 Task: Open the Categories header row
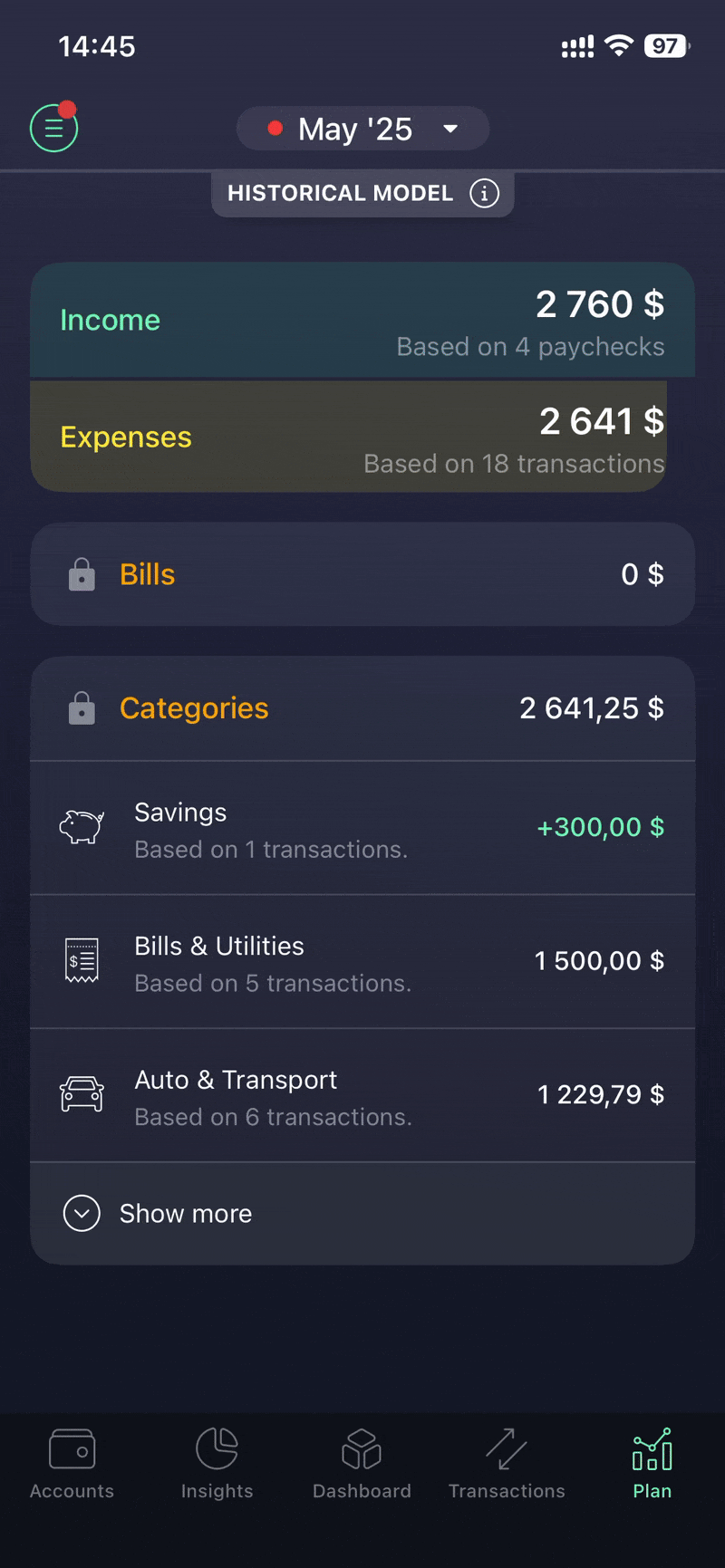[x=362, y=708]
